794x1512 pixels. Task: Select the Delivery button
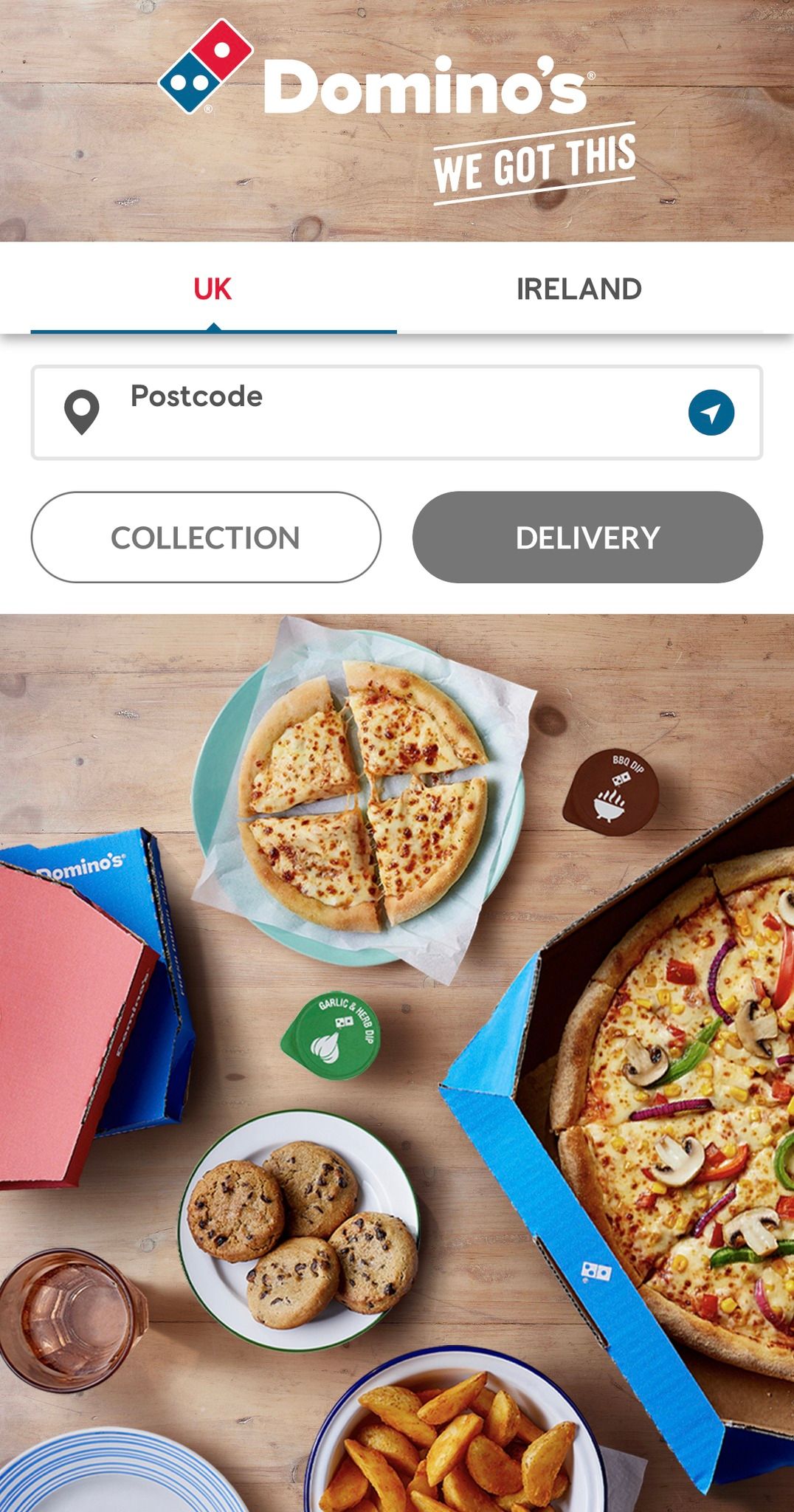pyautogui.click(x=587, y=537)
